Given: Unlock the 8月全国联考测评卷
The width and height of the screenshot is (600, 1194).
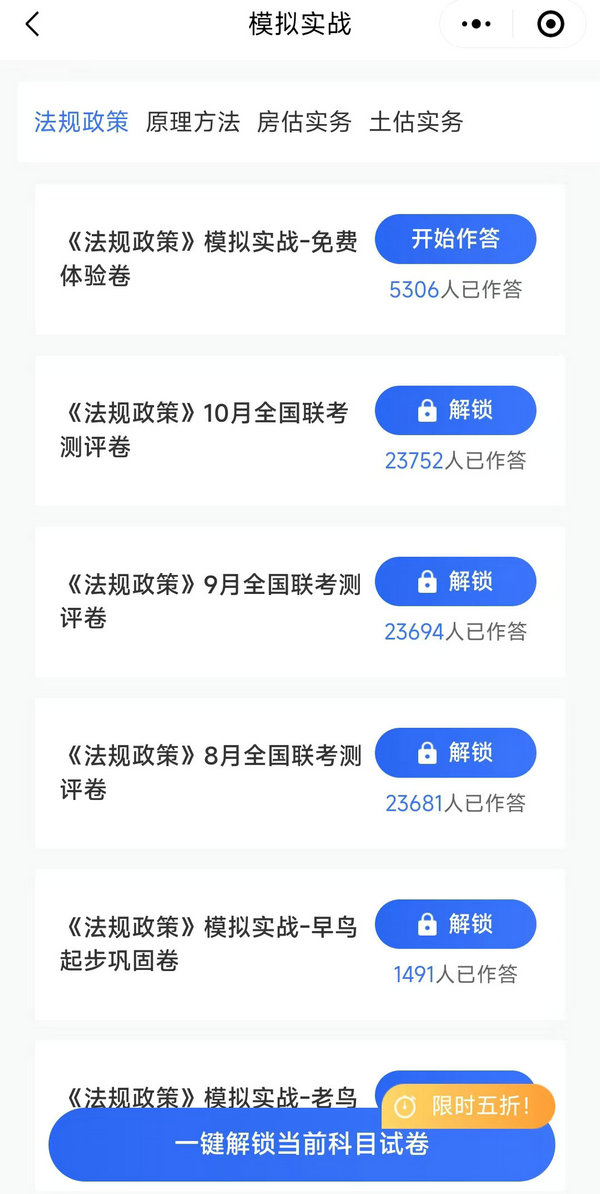Looking at the screenshot, I should (x=455, y=753).
